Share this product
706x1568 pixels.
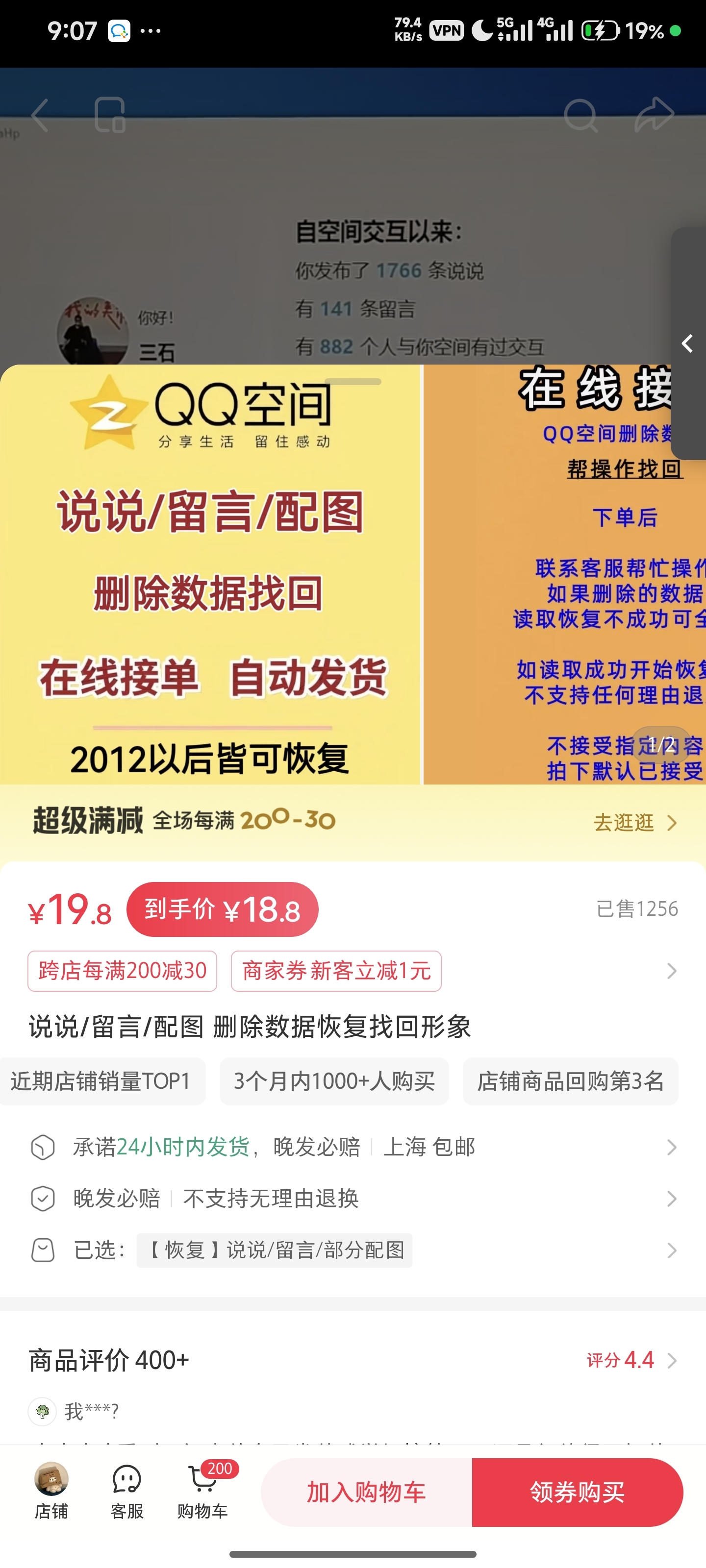pos(654,115)
